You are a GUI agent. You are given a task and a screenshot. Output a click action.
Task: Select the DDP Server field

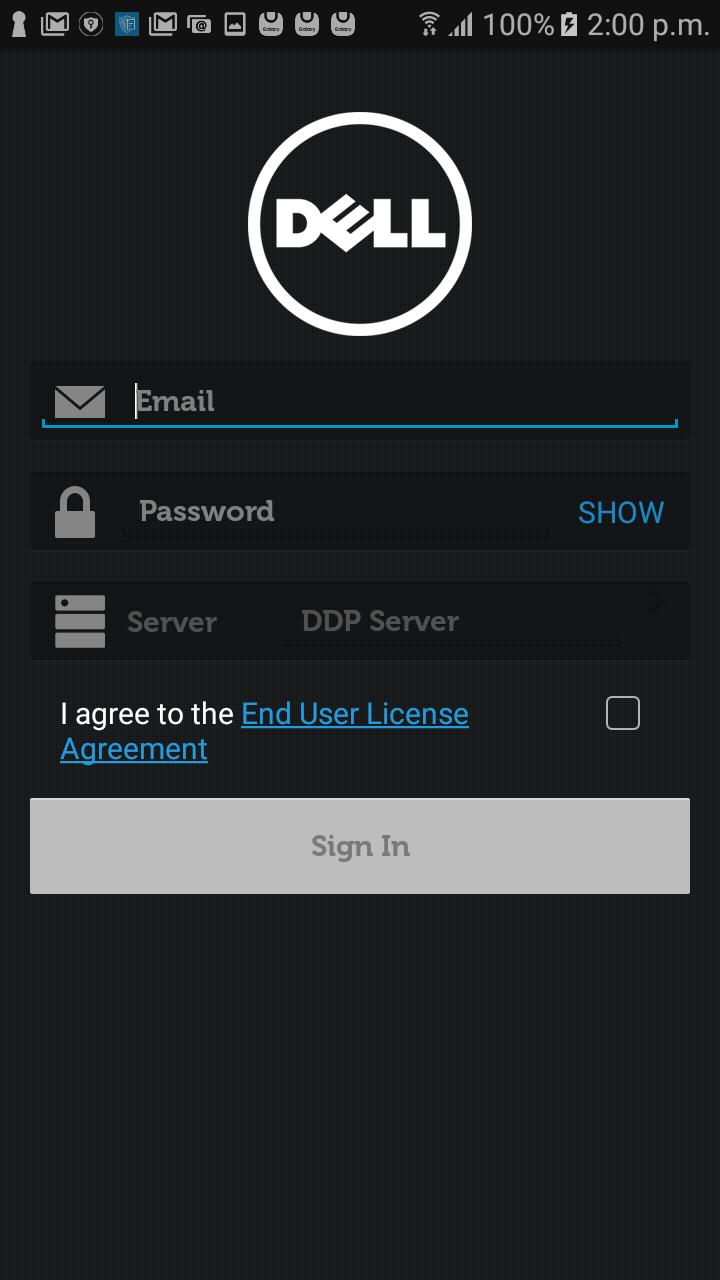click(x=450, y=621)
